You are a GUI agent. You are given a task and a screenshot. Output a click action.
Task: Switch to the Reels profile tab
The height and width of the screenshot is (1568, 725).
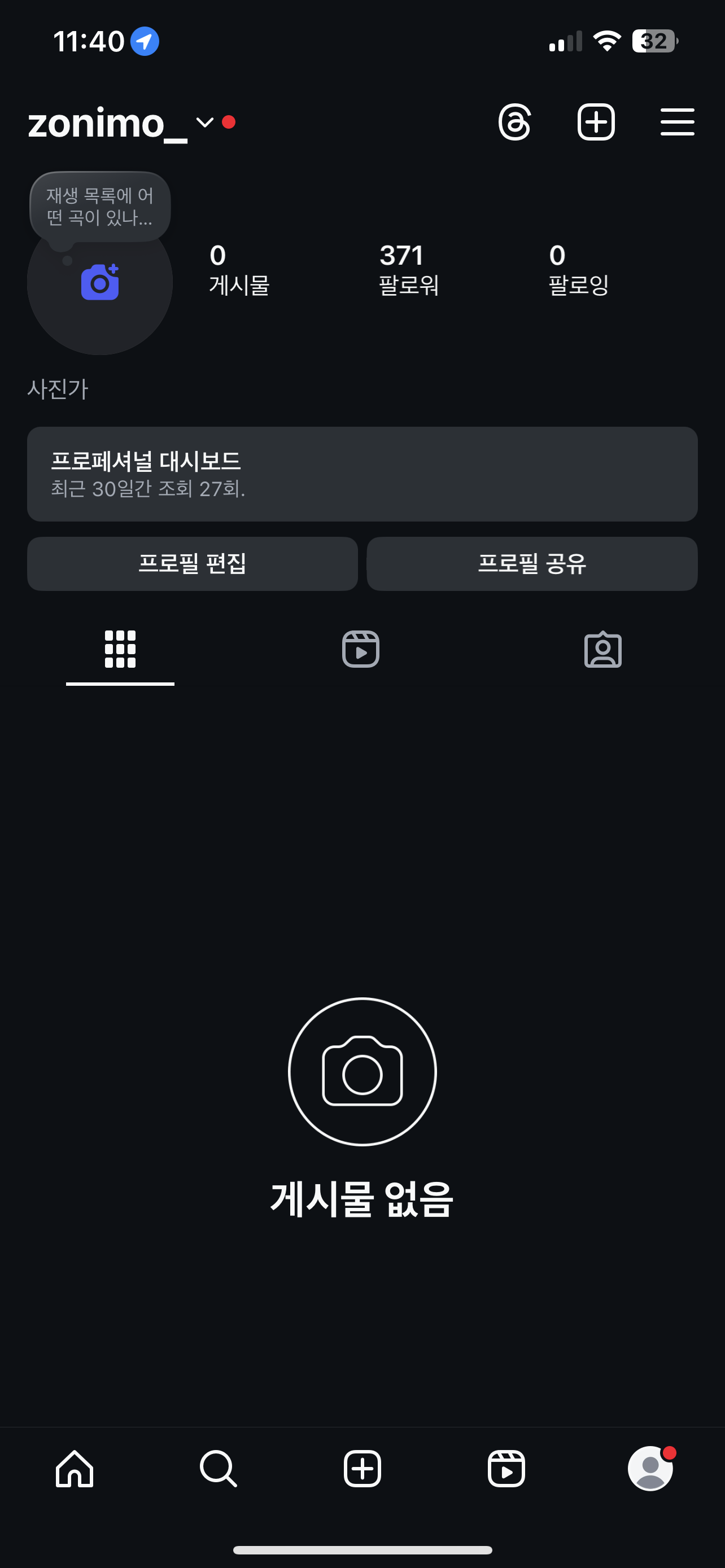coord(361,650)
